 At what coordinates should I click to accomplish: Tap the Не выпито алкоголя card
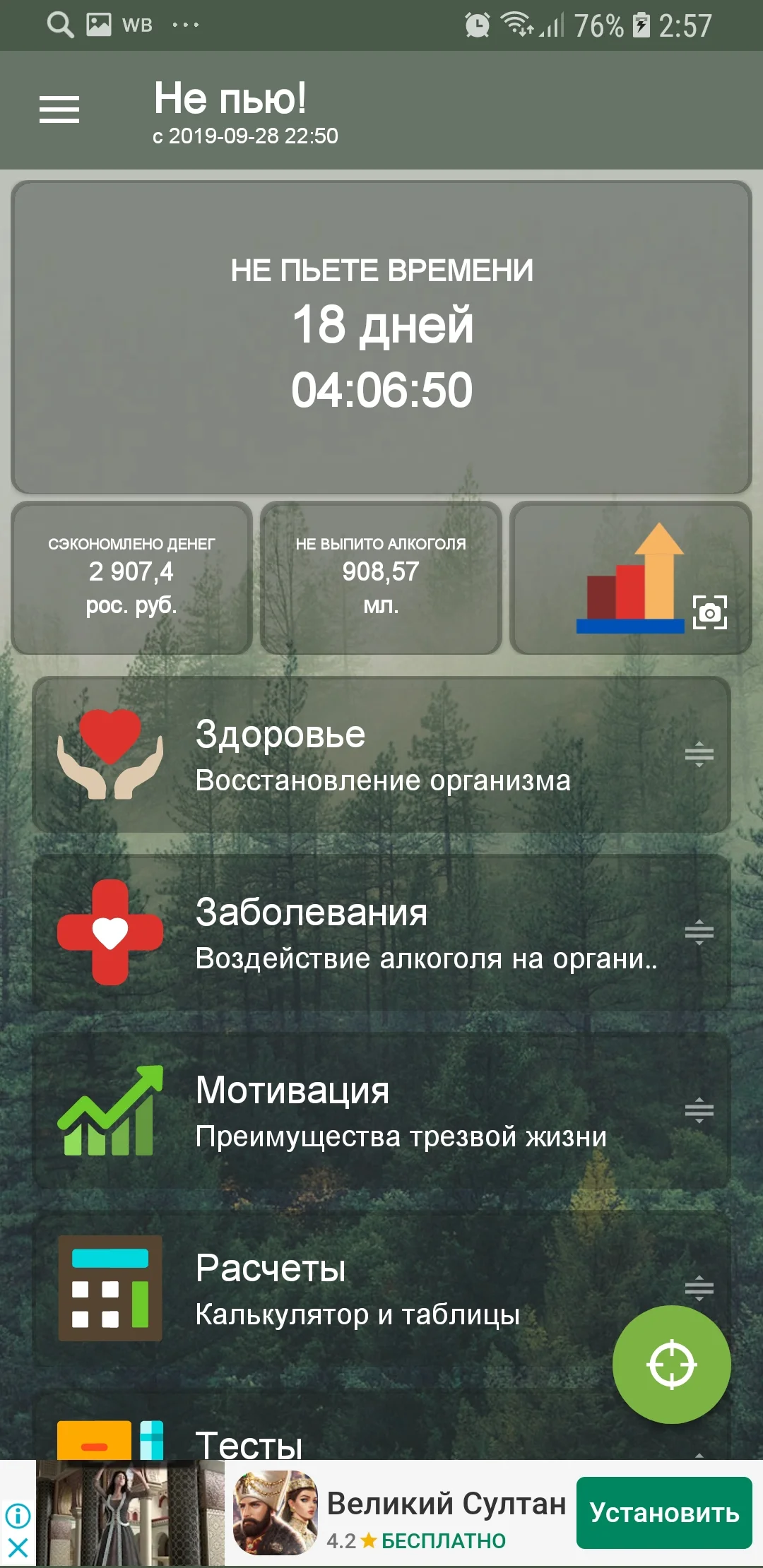click(381, 576)
